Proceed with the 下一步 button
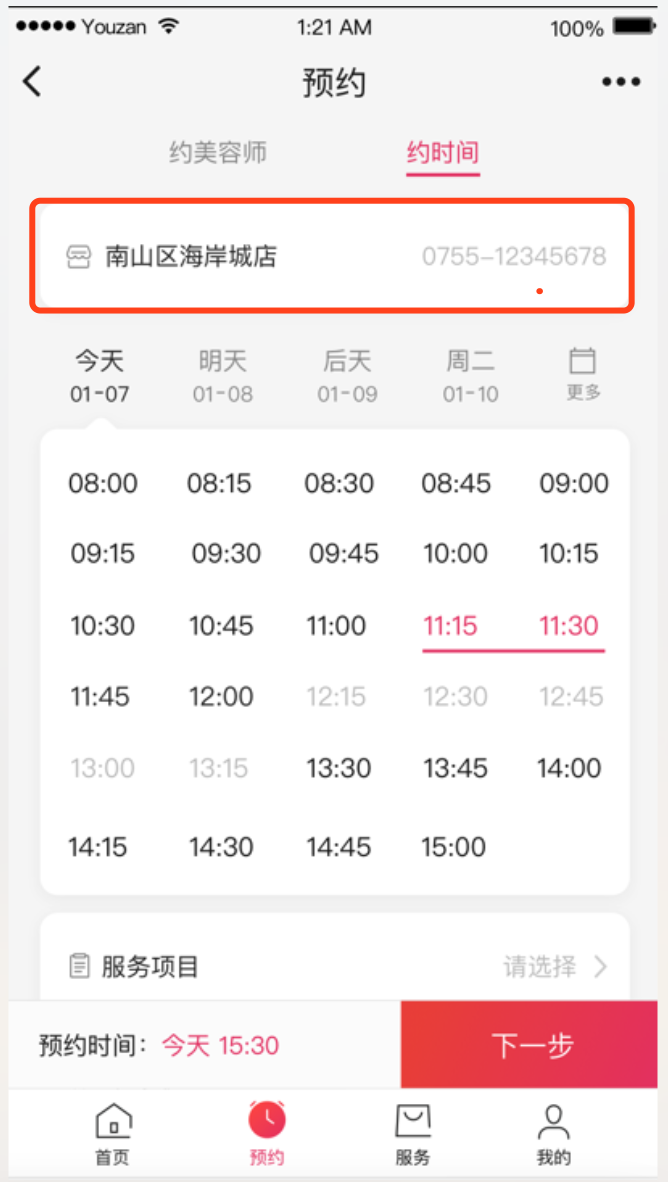The image size is (668, 1182). [x=533, y=1045]
